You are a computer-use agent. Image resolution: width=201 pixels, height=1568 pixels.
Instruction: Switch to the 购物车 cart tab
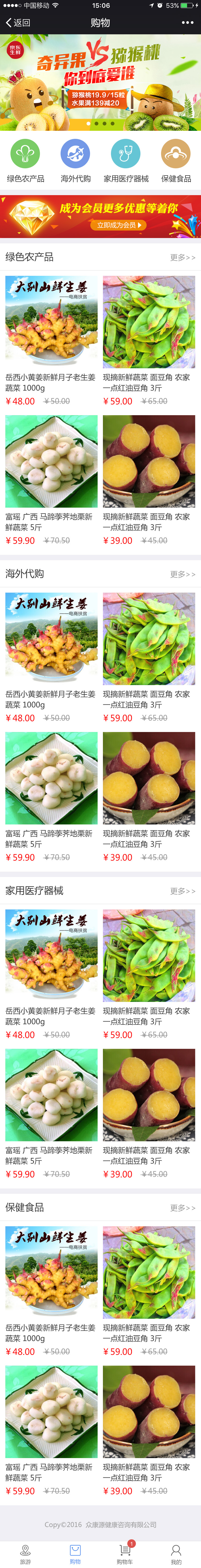coord(125,1552)
